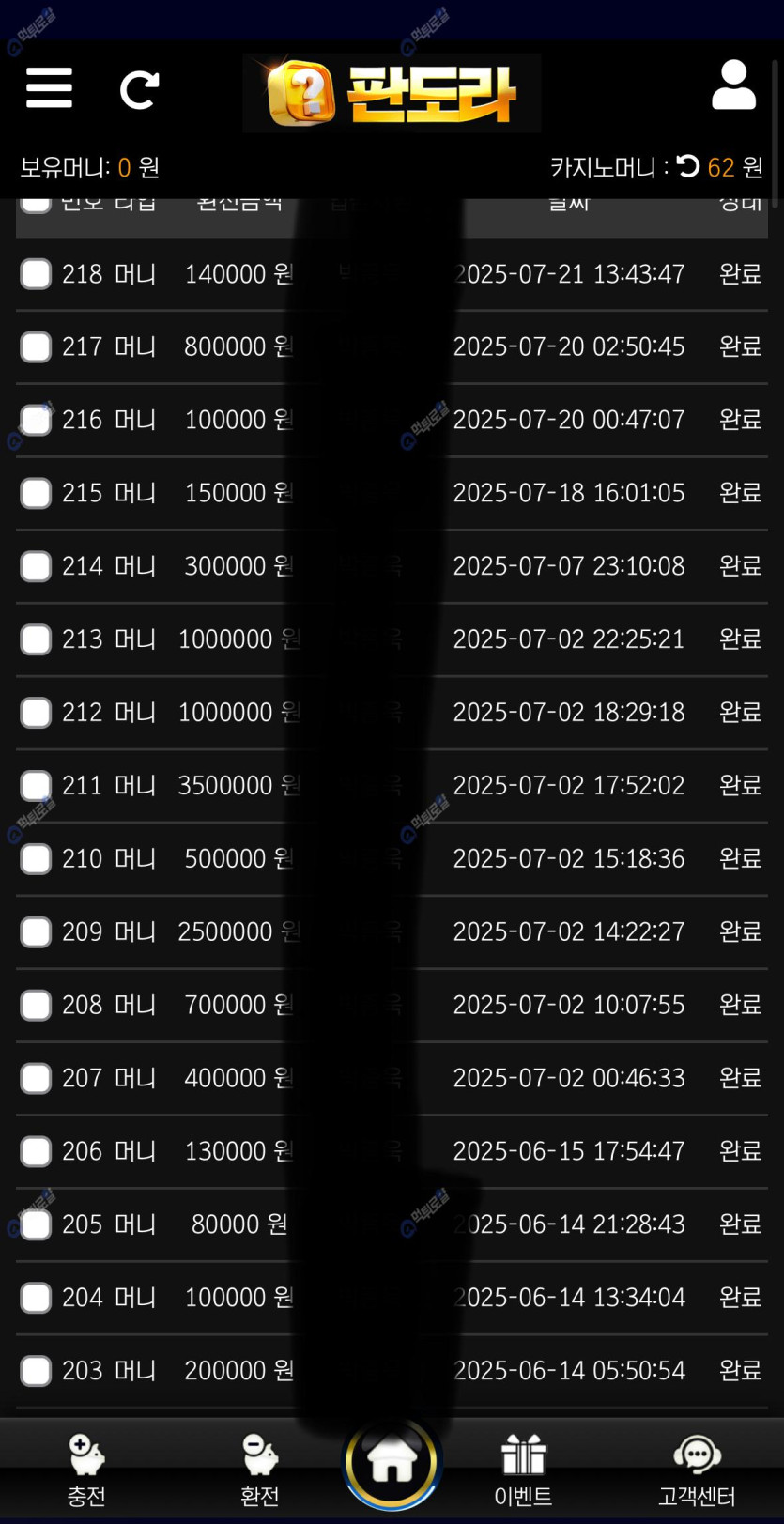Screen dimensions: 784x1524
Task: Check the box for entry 205
Action: [x=36, y=1224]
